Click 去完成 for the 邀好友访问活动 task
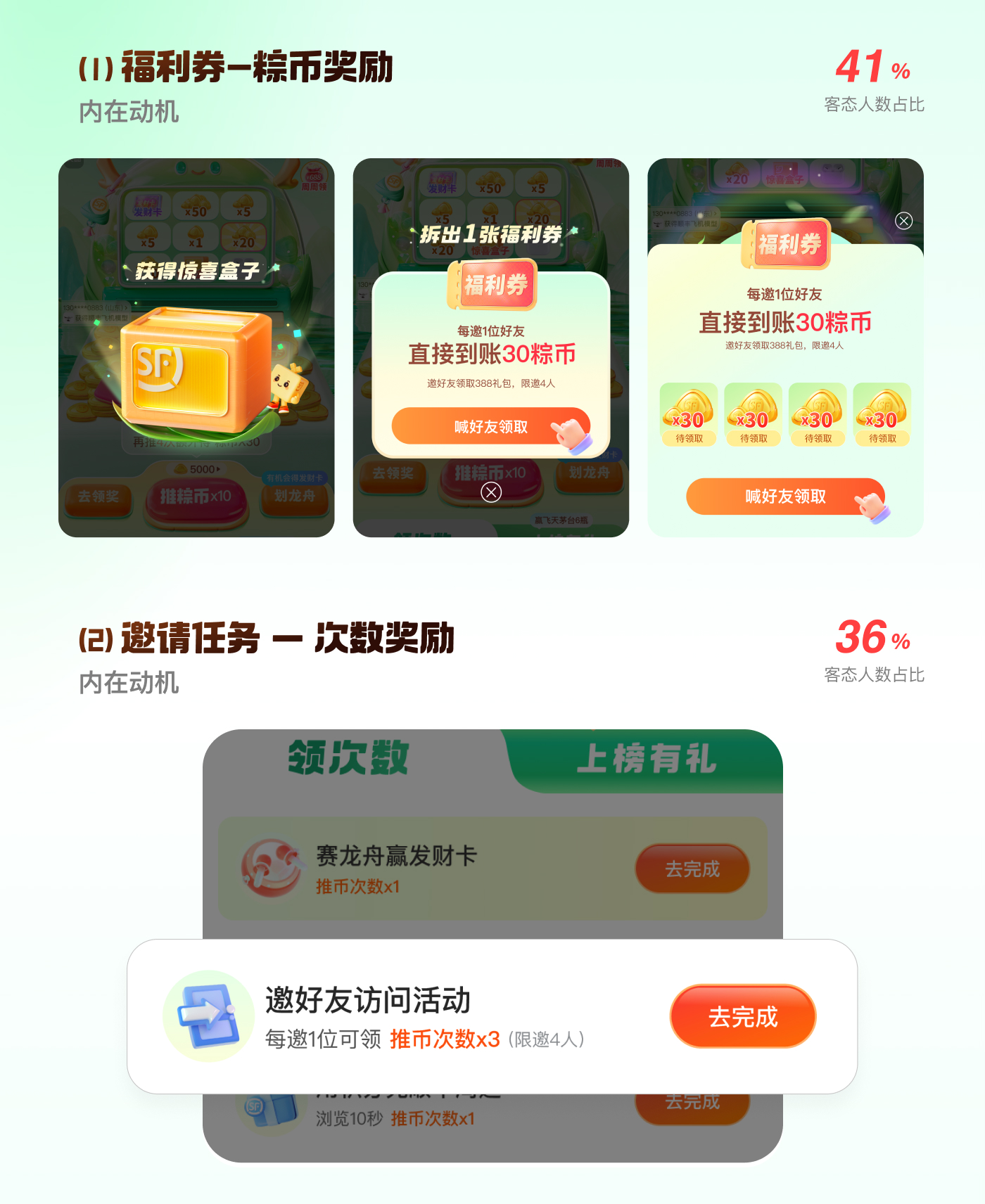 [743, 1016]
